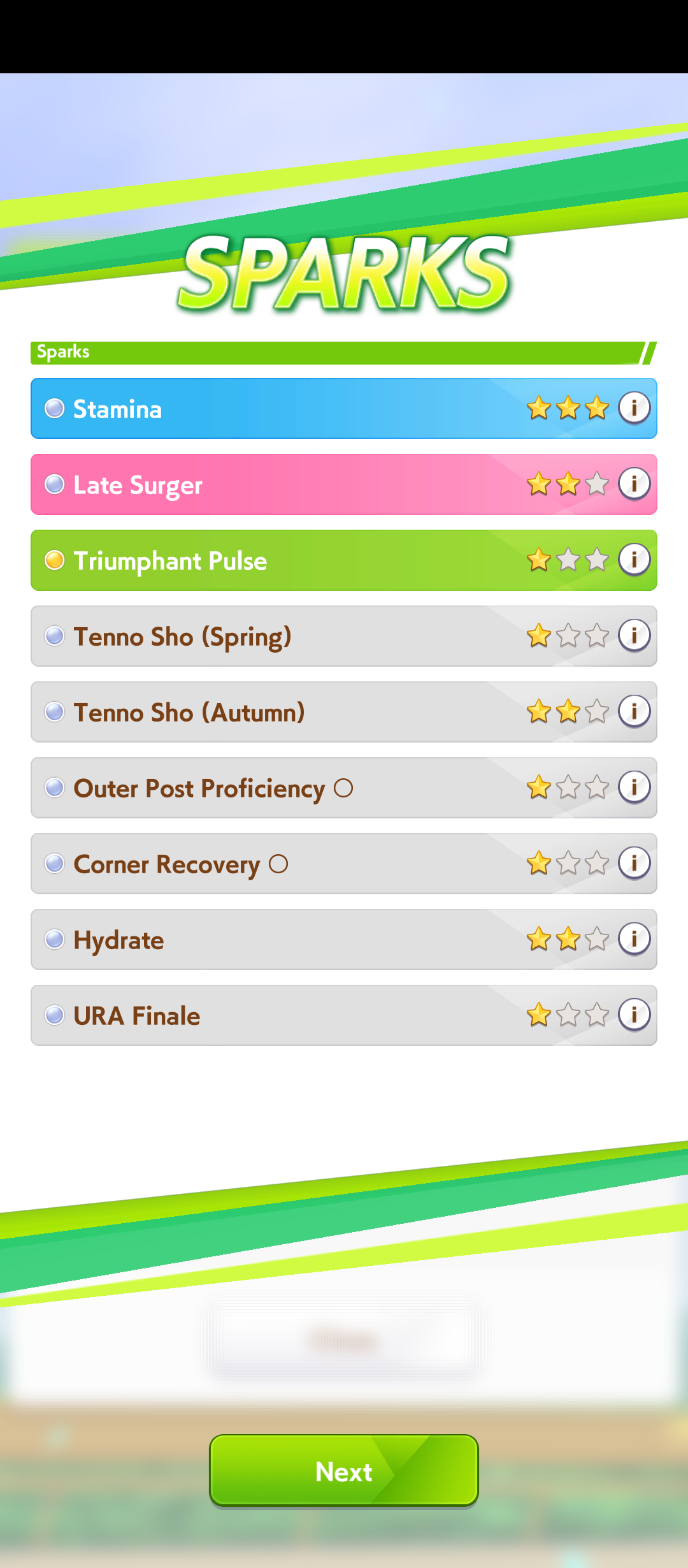Screen dimensions: 688x1568
Task: View URA Finale spark details
Action: click(x=634, y=1015)
